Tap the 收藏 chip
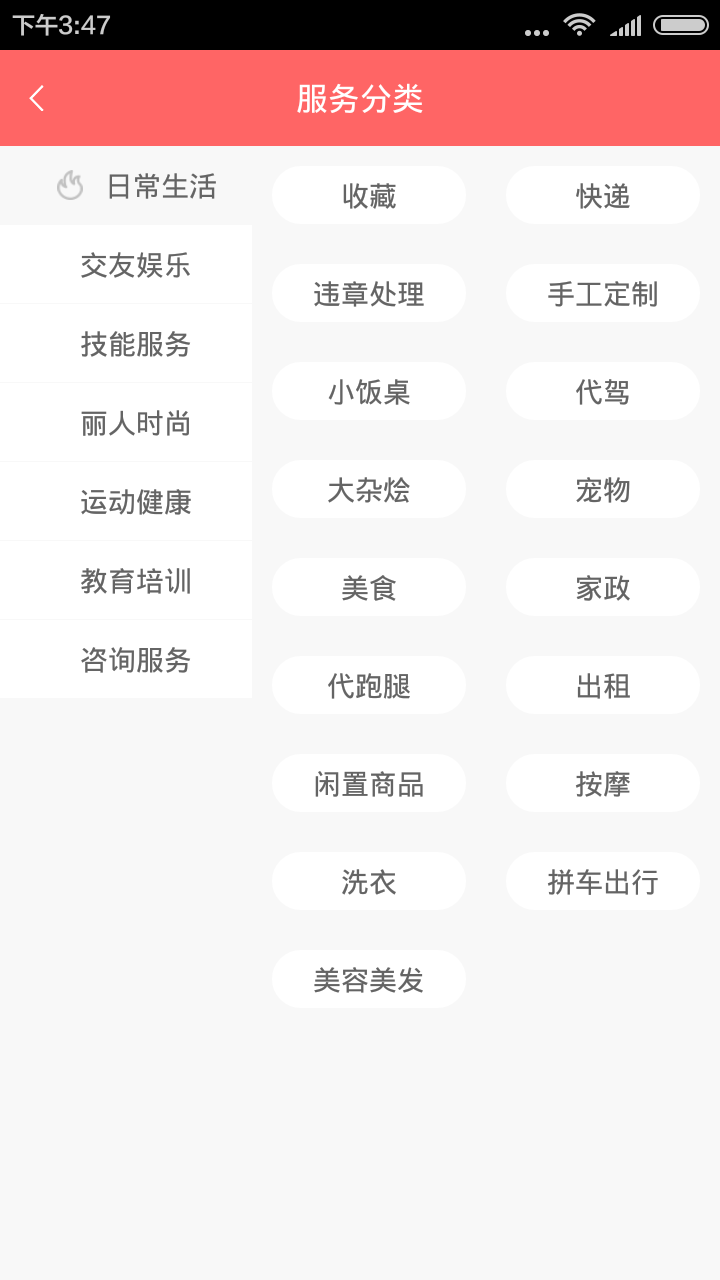The height and width of the screenshot is (1280, 720). pos(369,196)
